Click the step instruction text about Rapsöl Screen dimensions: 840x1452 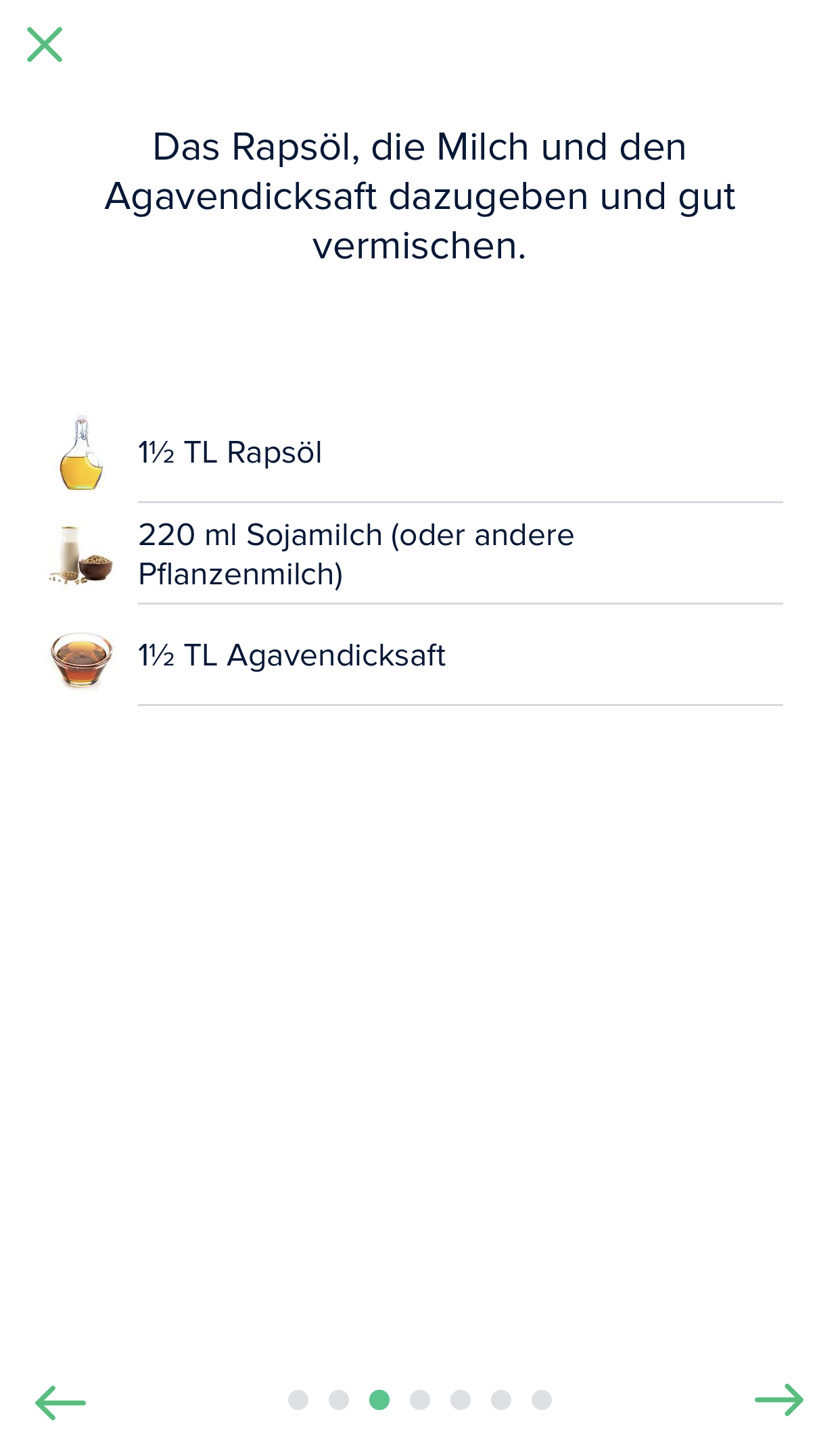419,195
